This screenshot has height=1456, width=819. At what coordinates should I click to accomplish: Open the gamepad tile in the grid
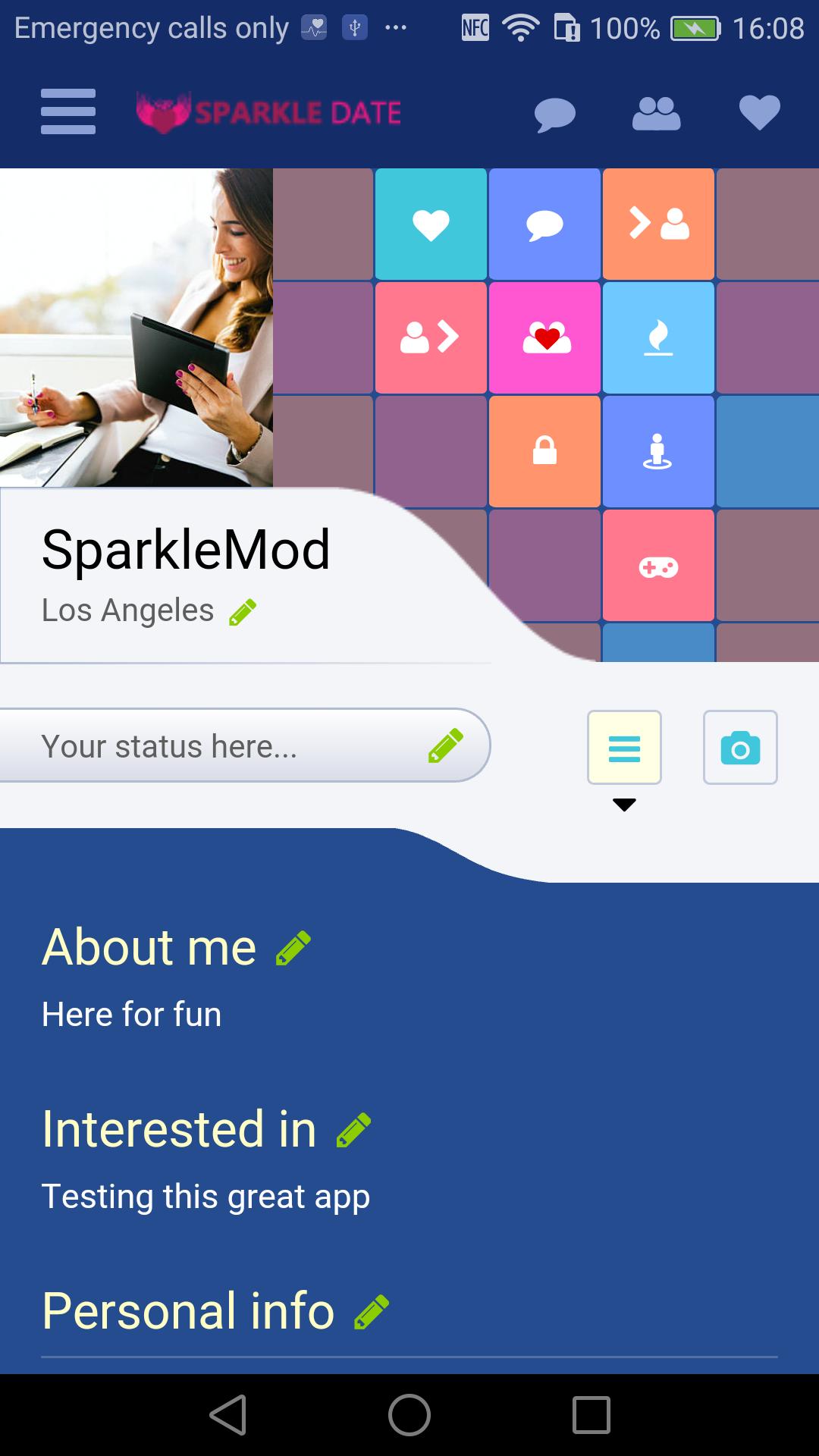coord(658,565)
